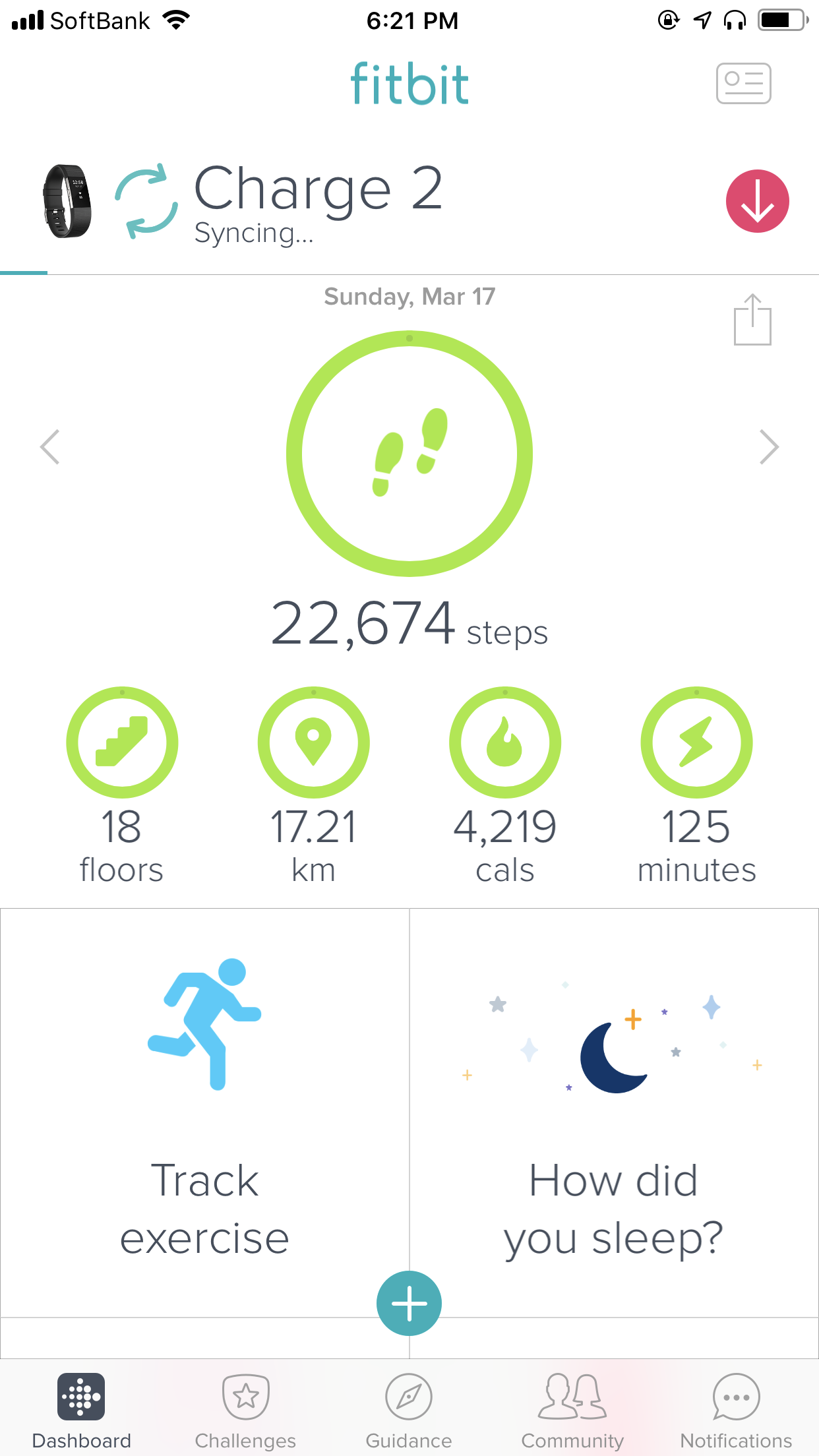Tap the red download update button

[x=757, y=201]
